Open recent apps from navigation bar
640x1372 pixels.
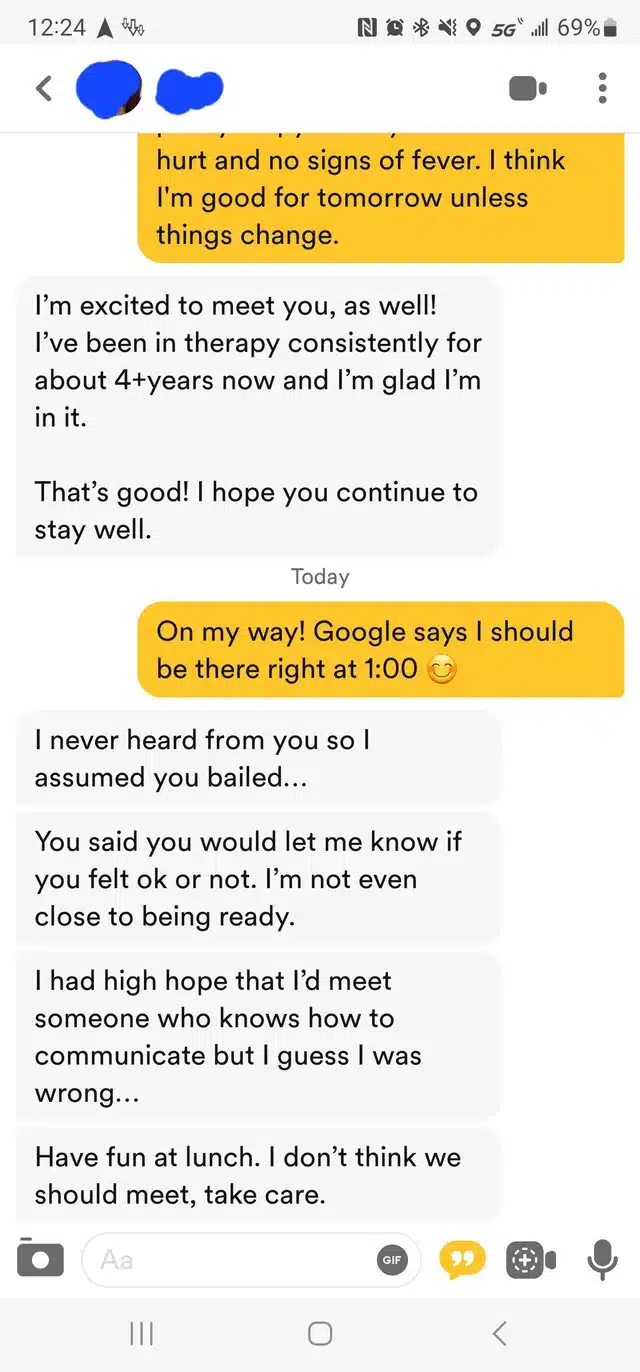point(142,1333)
